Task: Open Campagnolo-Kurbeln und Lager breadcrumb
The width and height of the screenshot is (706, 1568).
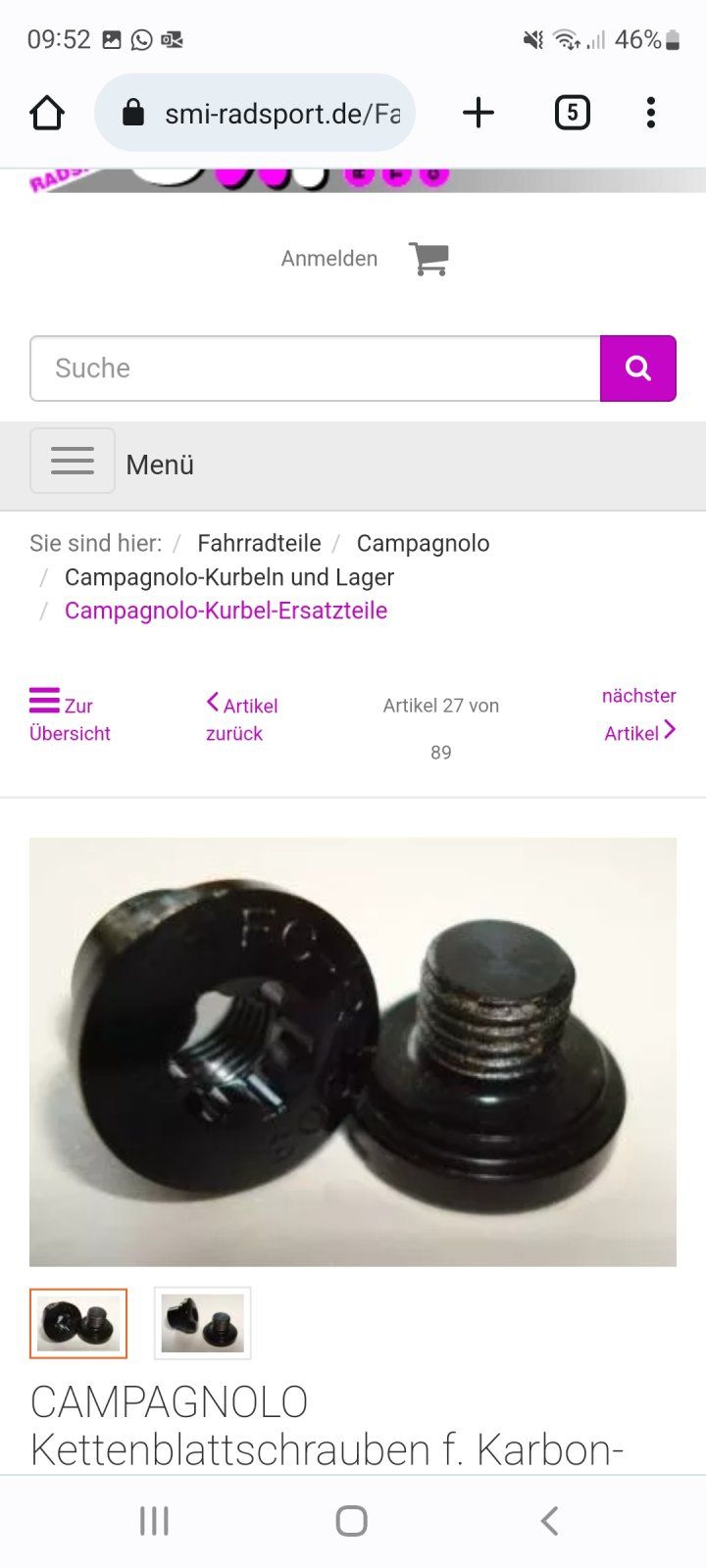Action: (x=229, y=577)
